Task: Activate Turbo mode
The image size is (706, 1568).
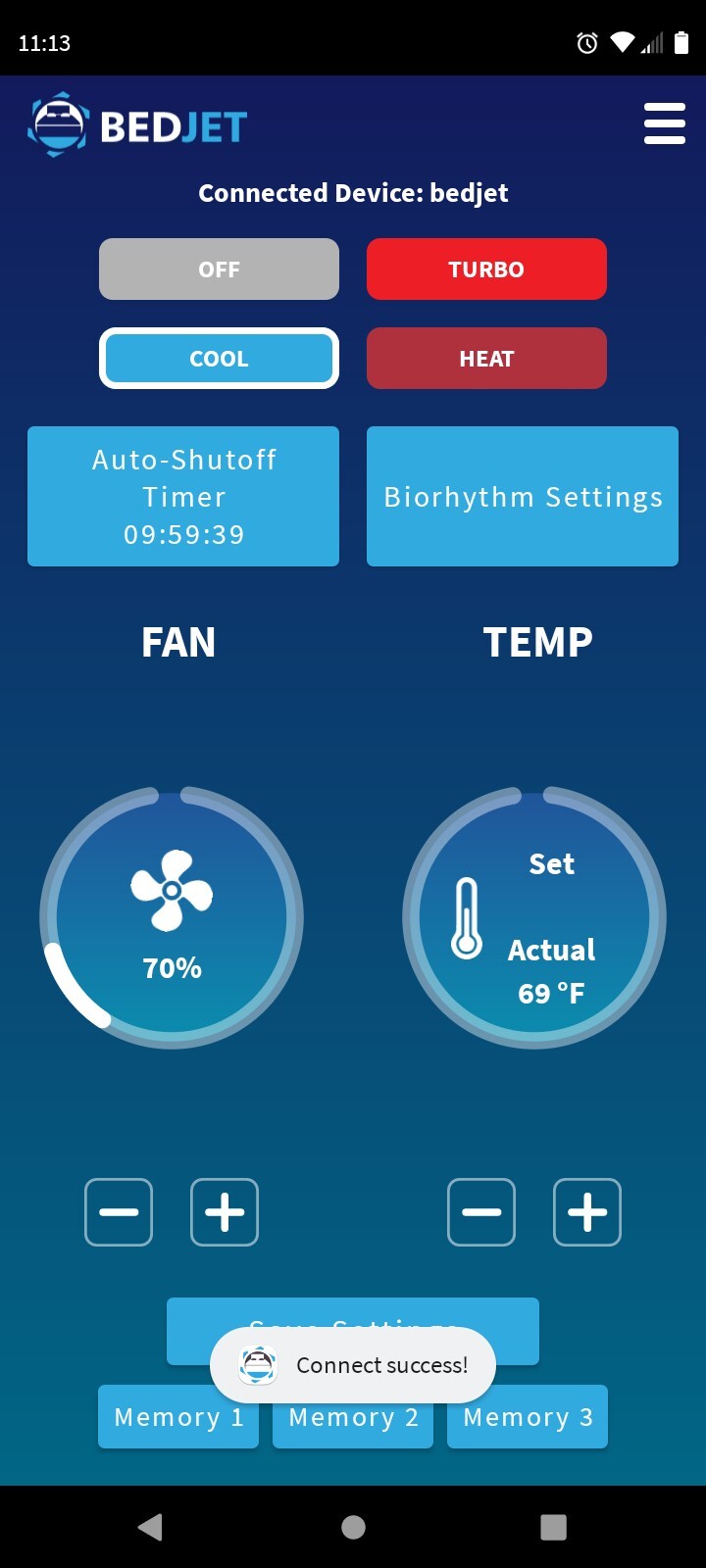Action: tap(486, 269)
